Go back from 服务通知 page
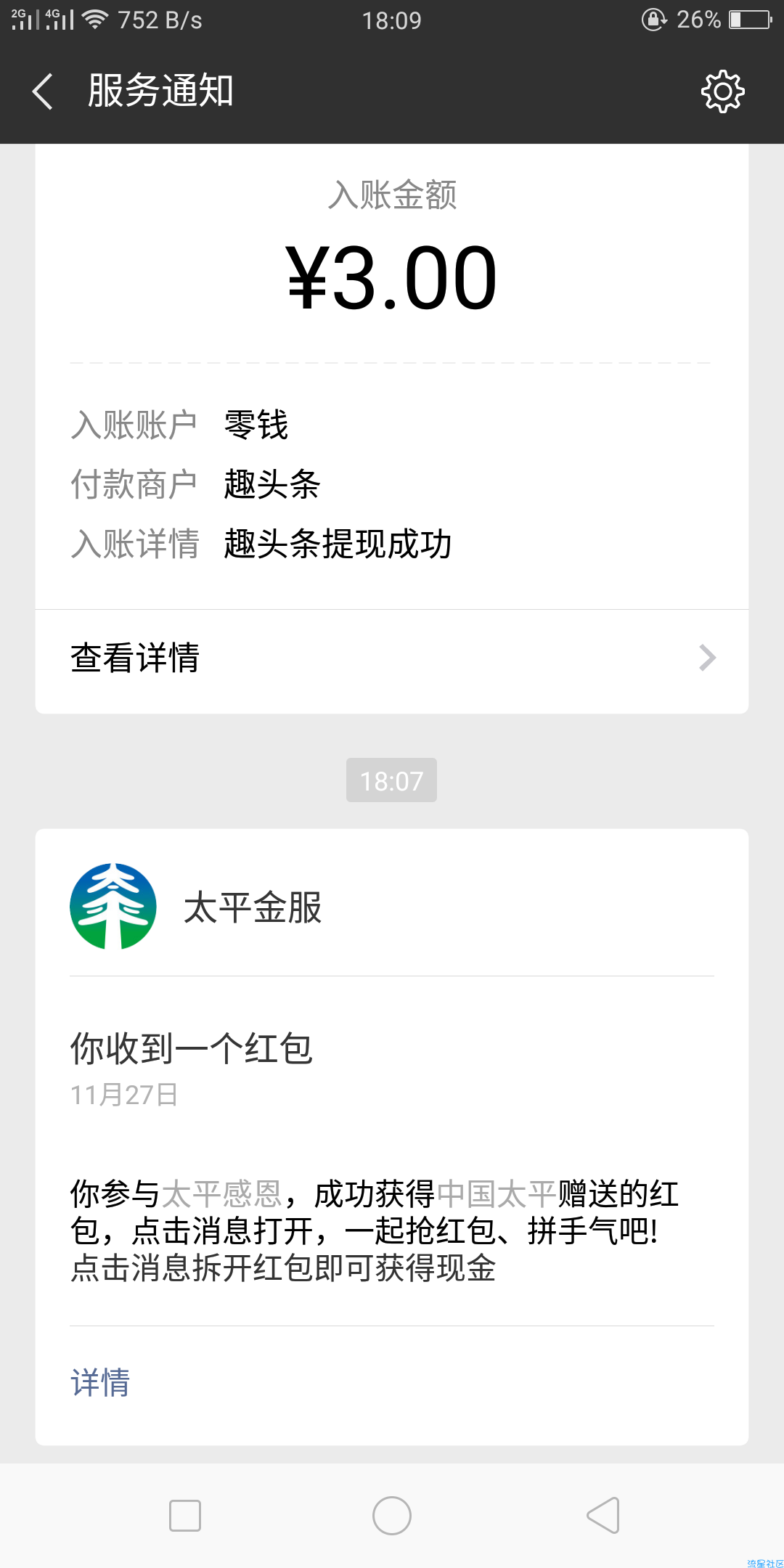 click(x=43, y=91)
